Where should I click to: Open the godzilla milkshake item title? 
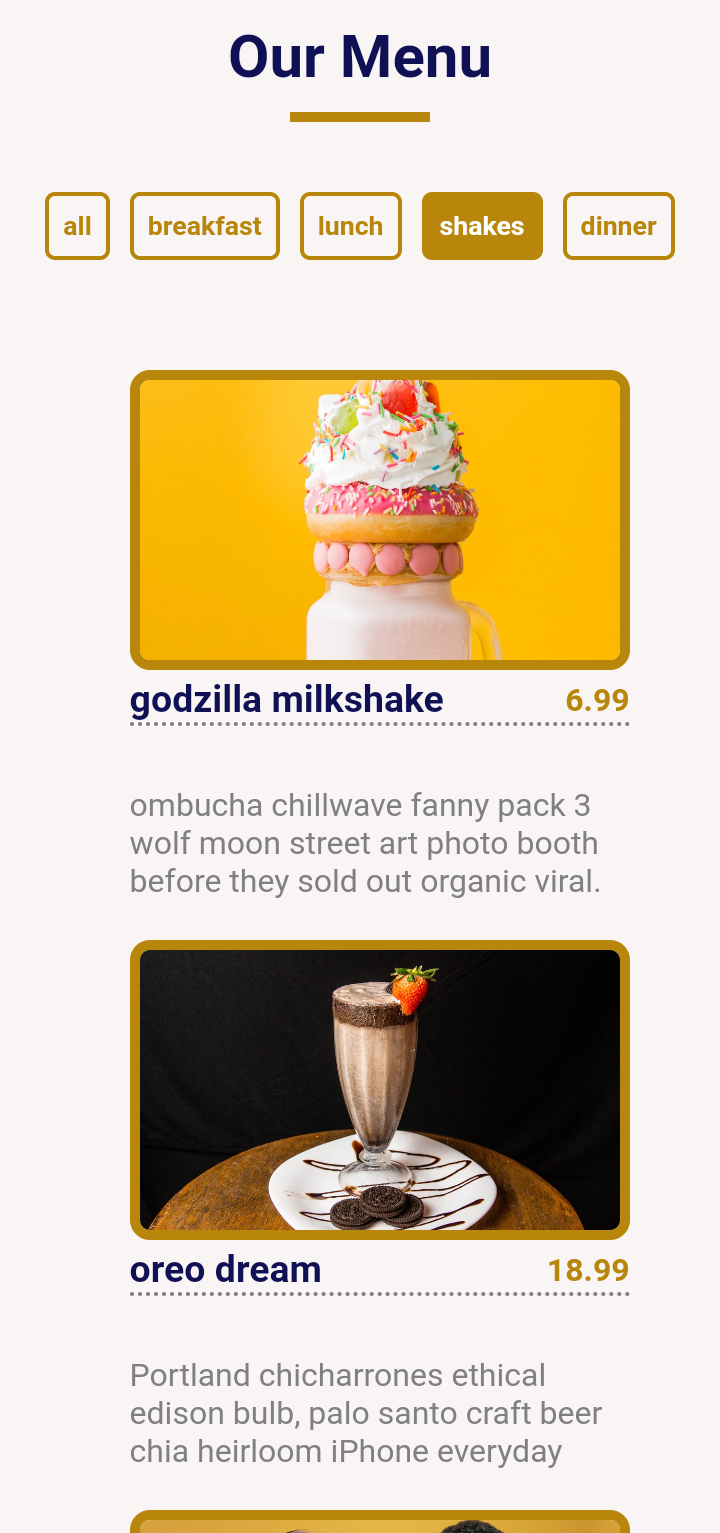tap(285, 699)
